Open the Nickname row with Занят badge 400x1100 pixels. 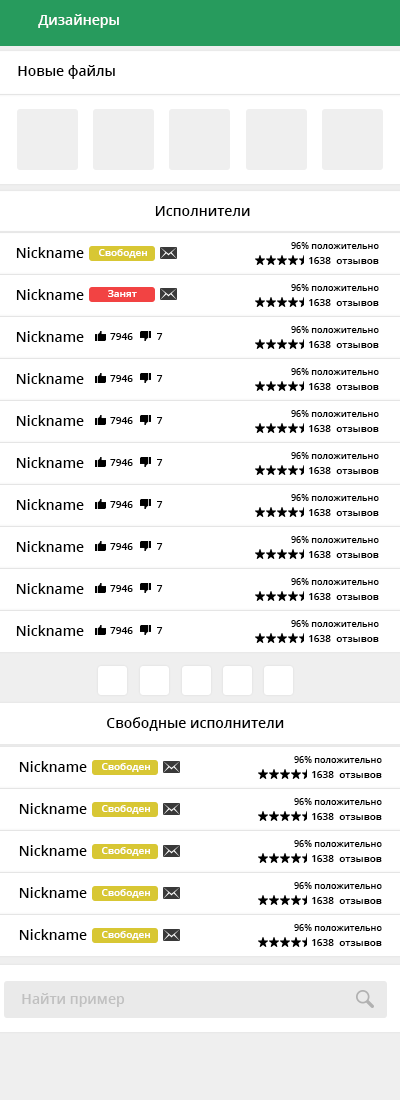(200, 295)
